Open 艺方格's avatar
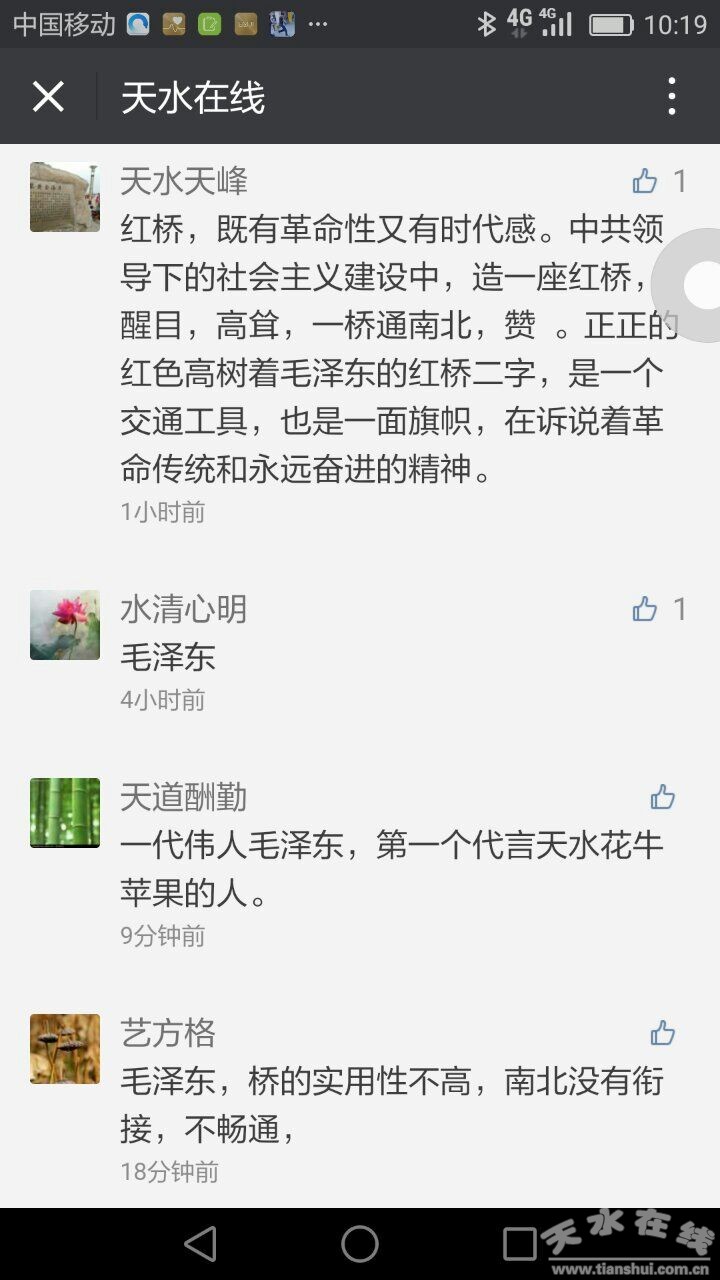The width and height of the screenshot is (720, 1280). tap(65, 1049)
